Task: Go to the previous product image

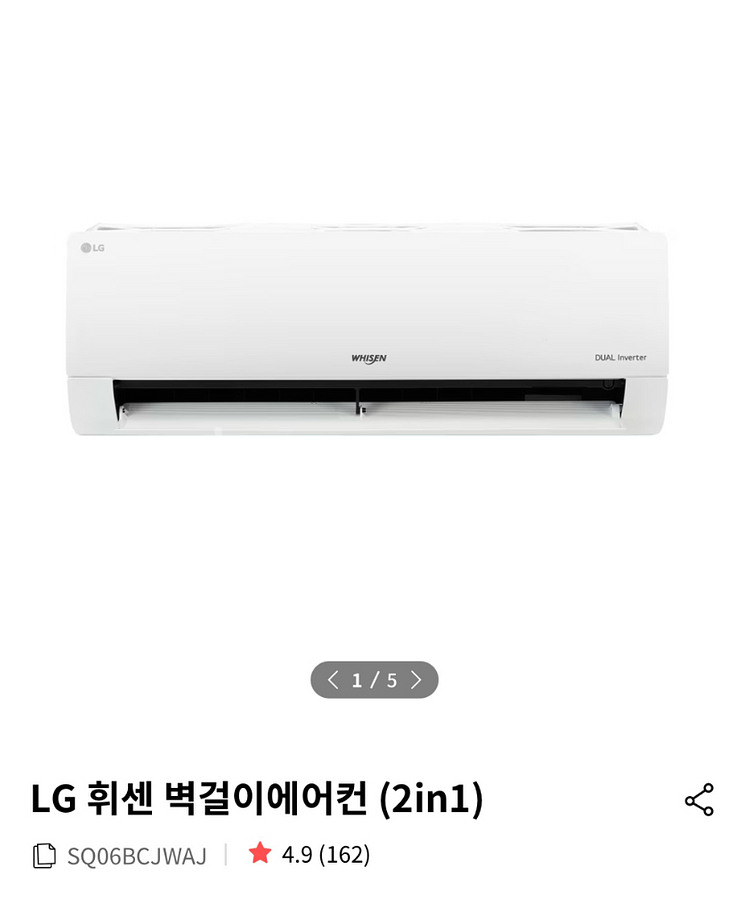Action: pyautogui.click(x=333, y=680)
